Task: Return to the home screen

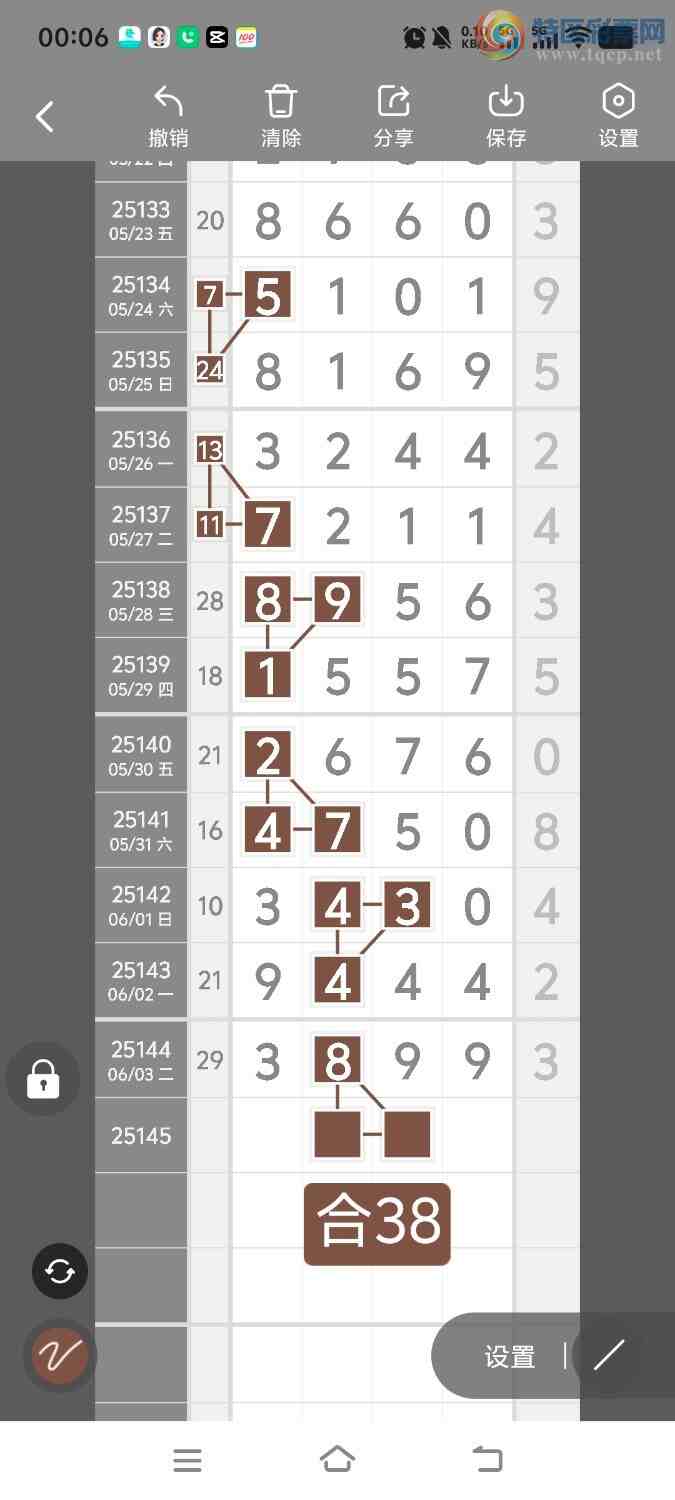Action: pos(337,1460)
